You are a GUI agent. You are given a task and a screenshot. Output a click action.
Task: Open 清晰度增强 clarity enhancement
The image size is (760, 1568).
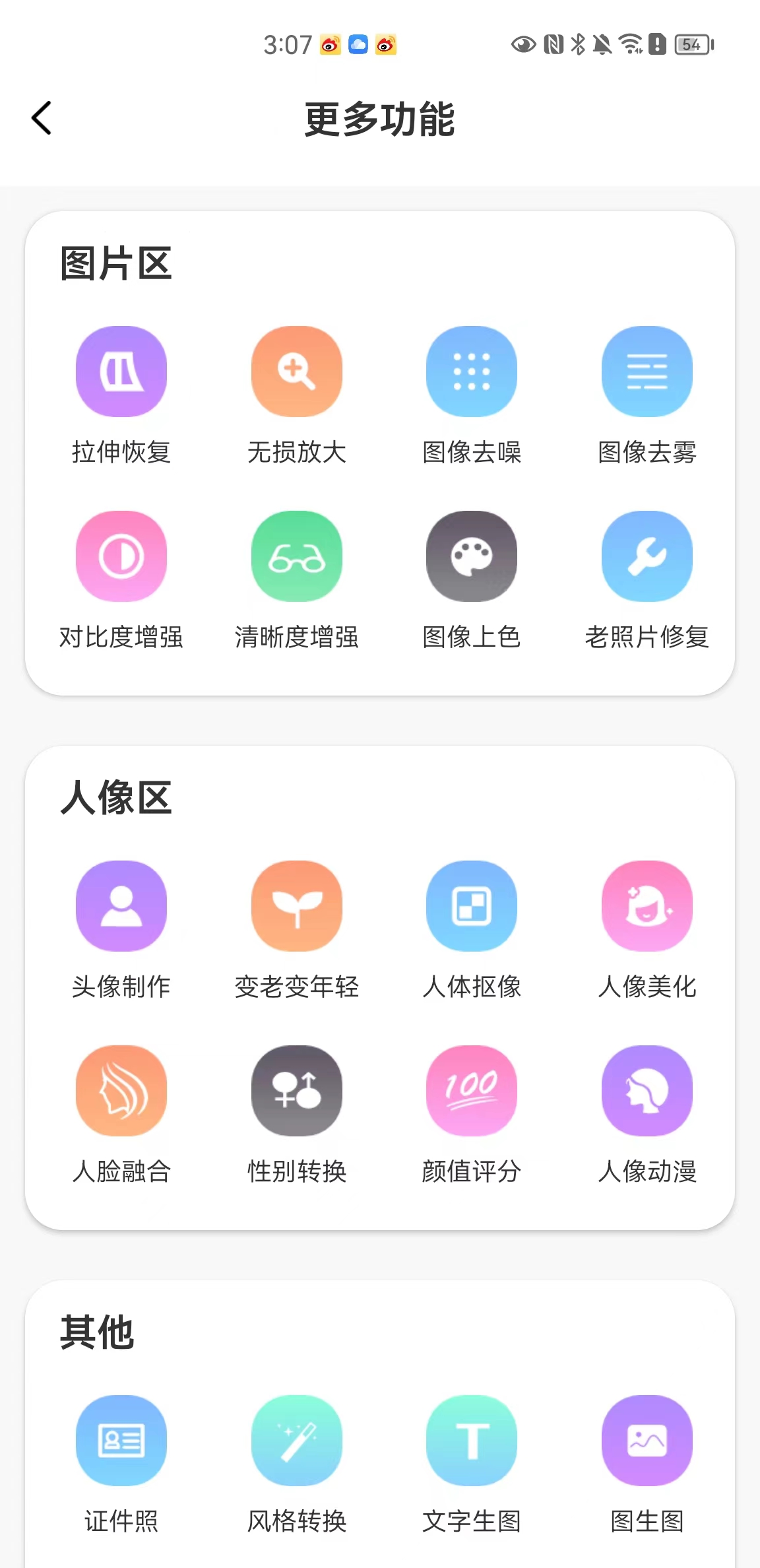tap(296, 556)
